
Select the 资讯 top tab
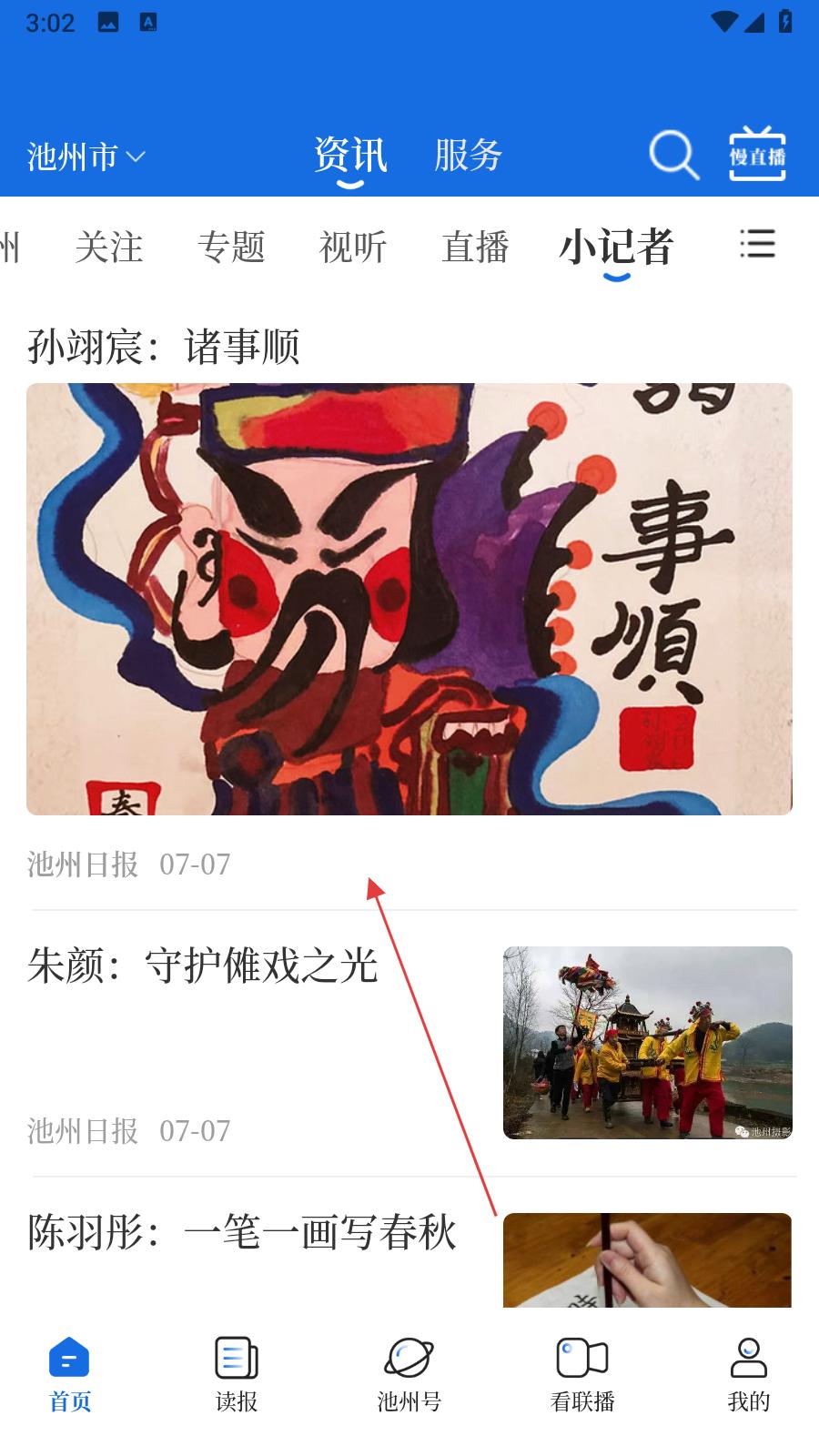pyautogui.click(x=350, y=155)
